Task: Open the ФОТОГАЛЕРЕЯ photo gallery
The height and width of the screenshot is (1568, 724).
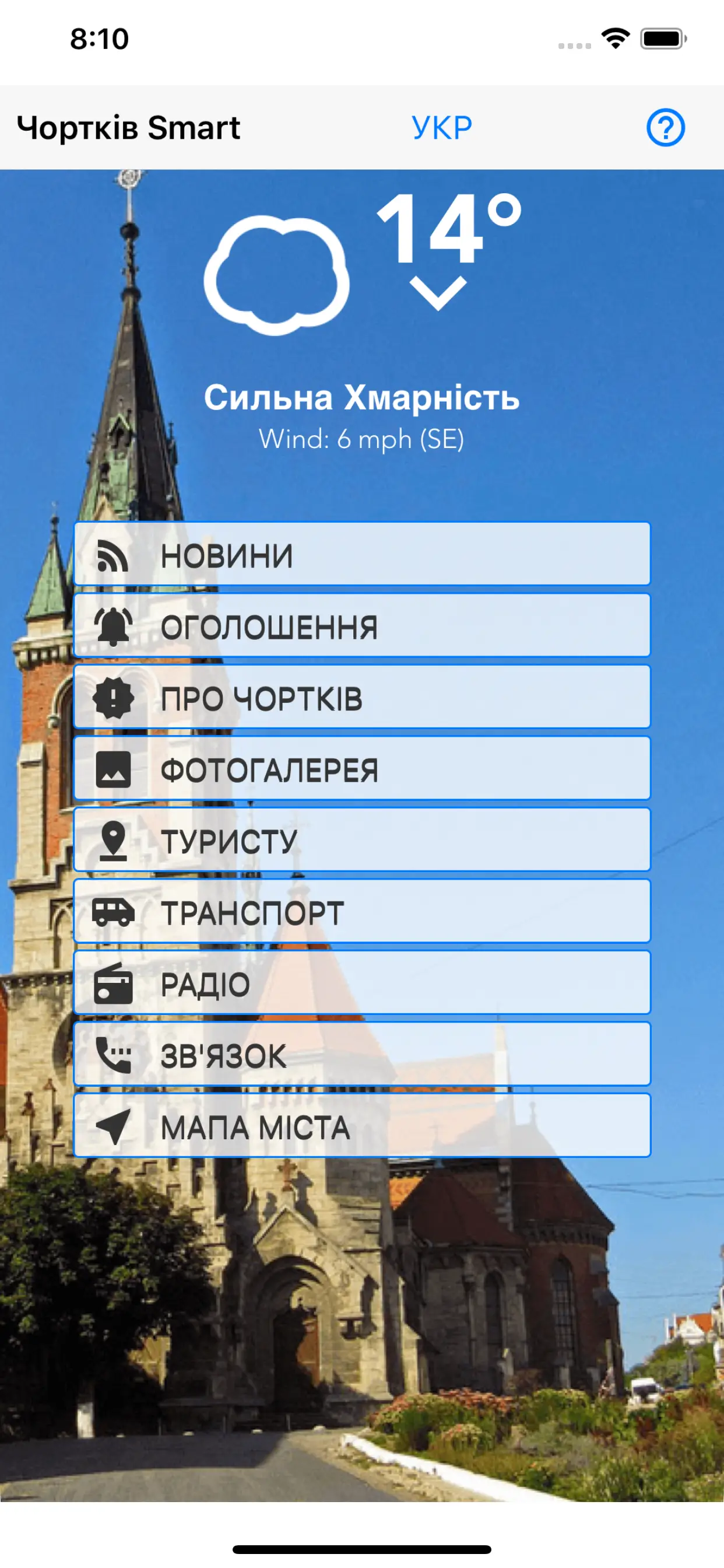Action: [x=362, y=768]
